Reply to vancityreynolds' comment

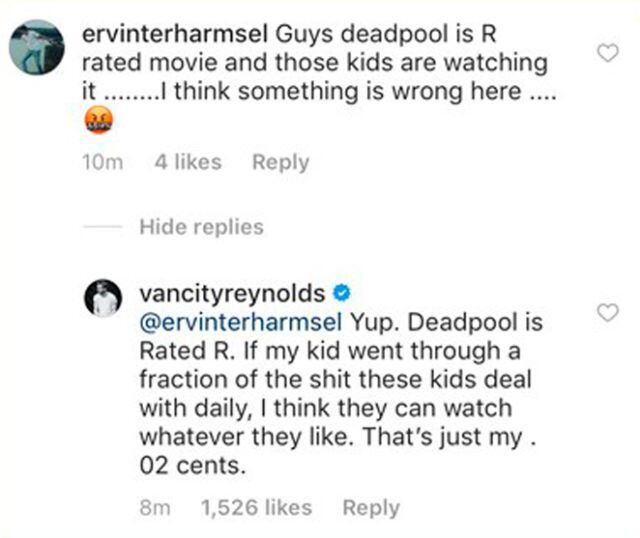[371, 508]
